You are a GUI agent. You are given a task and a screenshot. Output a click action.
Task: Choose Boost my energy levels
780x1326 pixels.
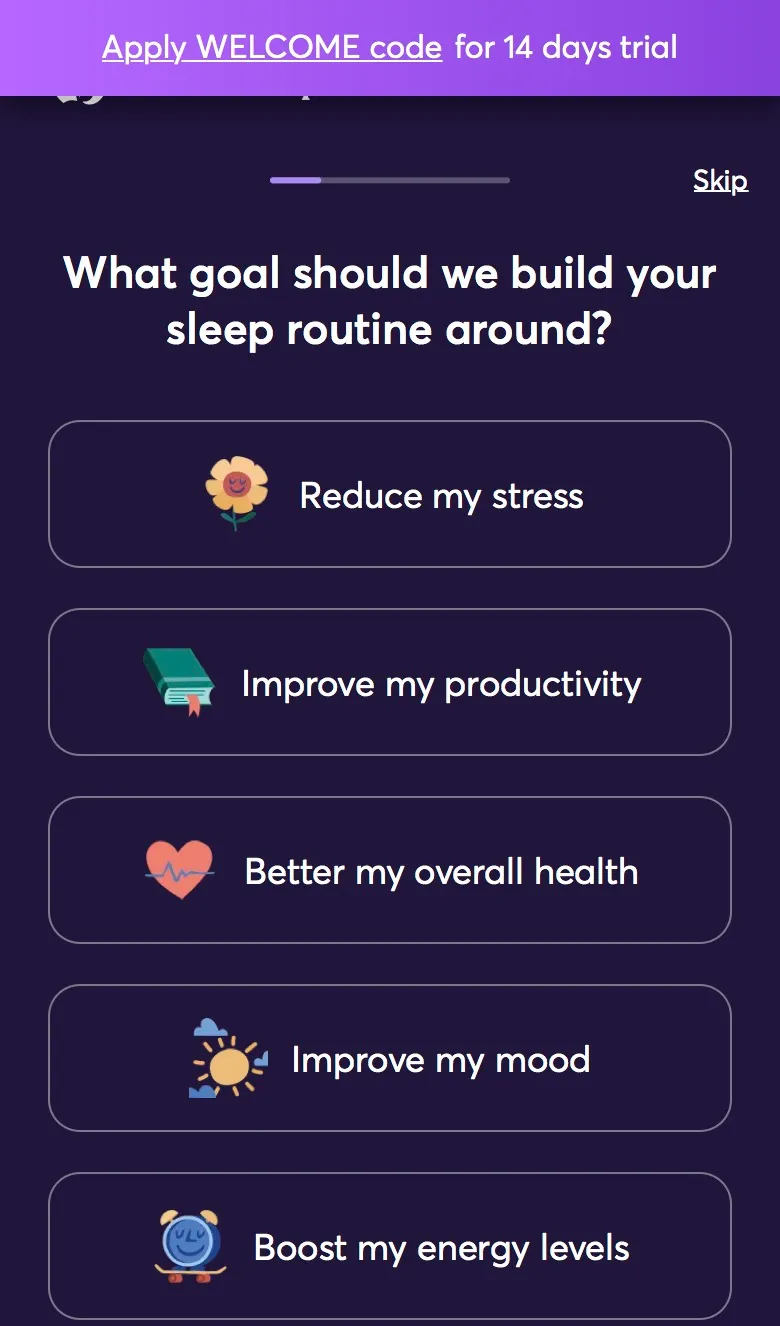(390, 1246)
